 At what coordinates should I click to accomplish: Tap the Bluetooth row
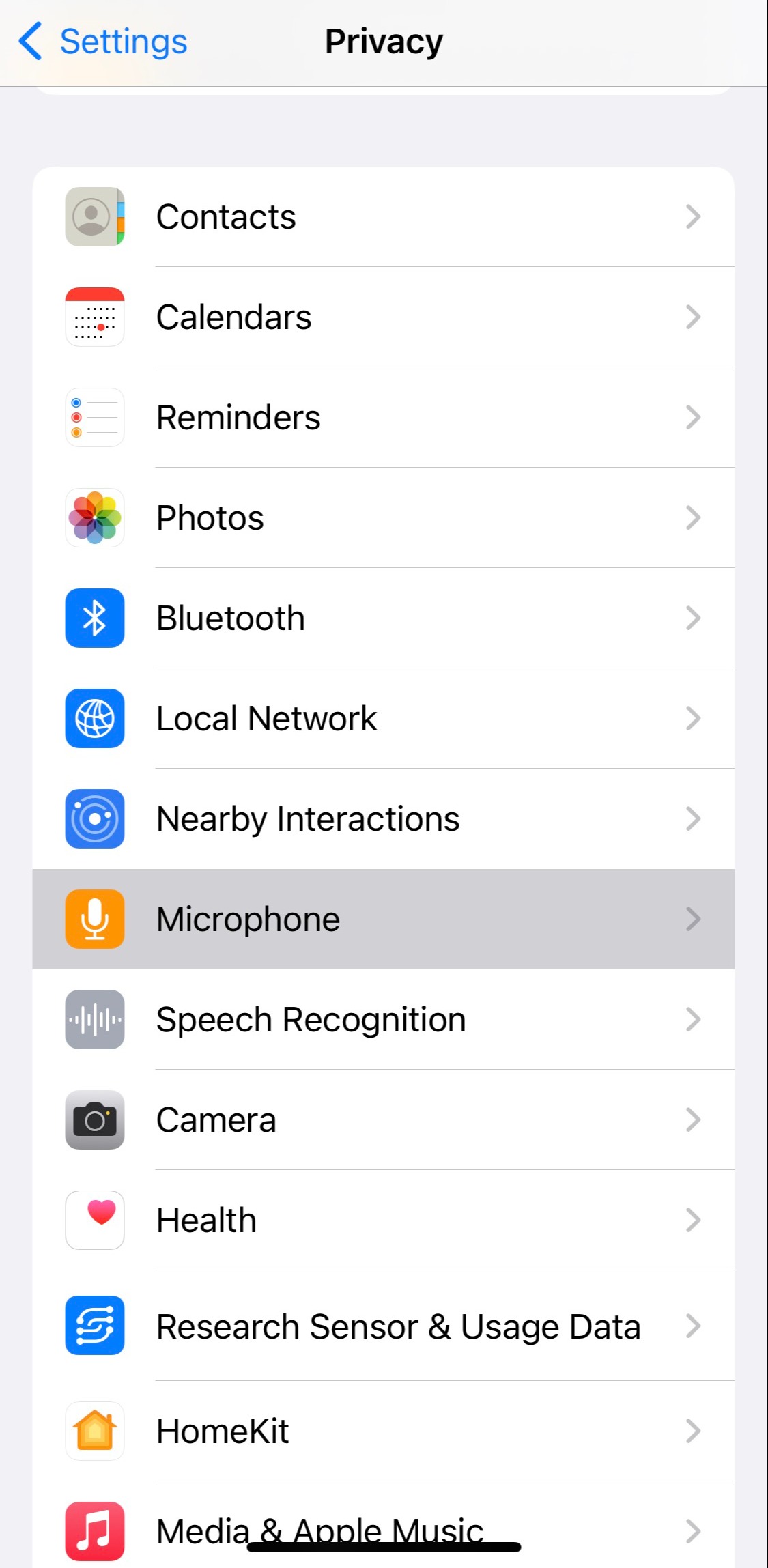[x=383, y=618]
